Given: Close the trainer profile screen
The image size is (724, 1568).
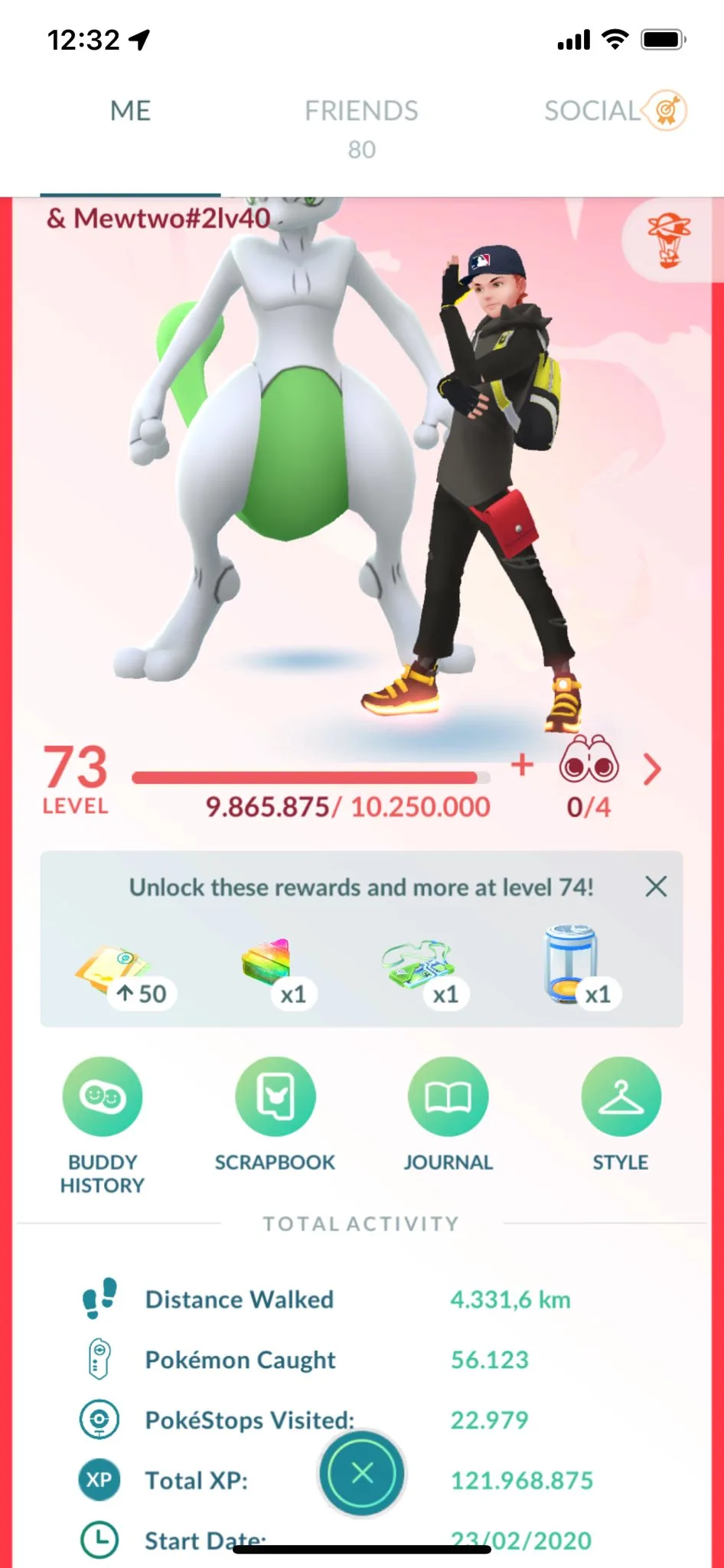Looking at the screenshot, I should [362, 1472].
